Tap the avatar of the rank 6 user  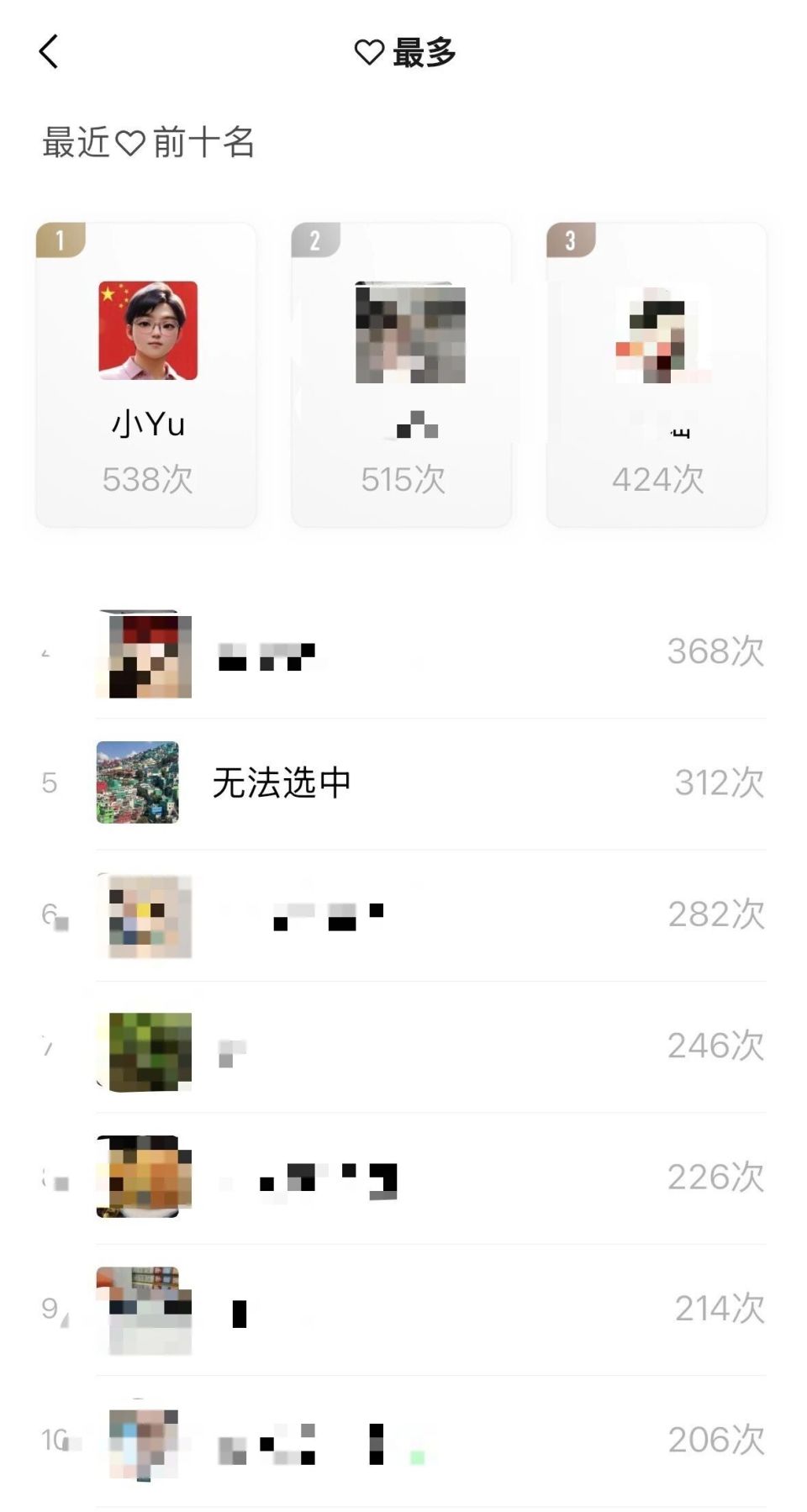coord(145,914)
